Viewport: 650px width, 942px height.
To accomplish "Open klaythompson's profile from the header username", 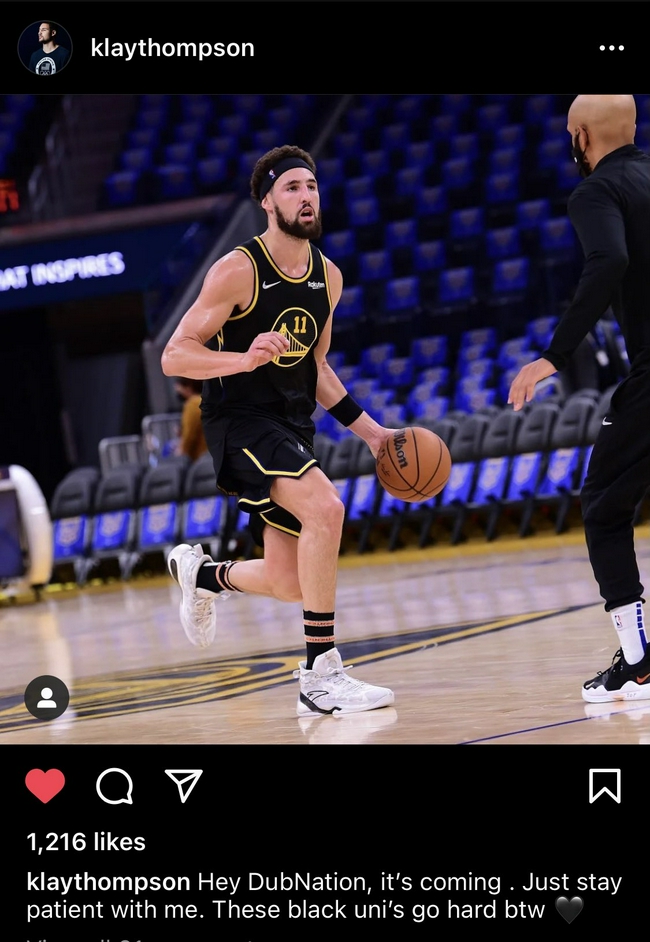I will pyautogui.click(x=172, y=48).
